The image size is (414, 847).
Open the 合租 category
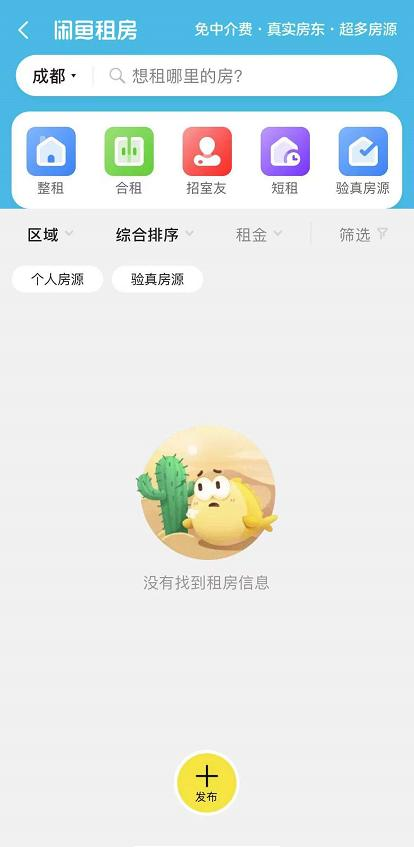coord(129,161)
